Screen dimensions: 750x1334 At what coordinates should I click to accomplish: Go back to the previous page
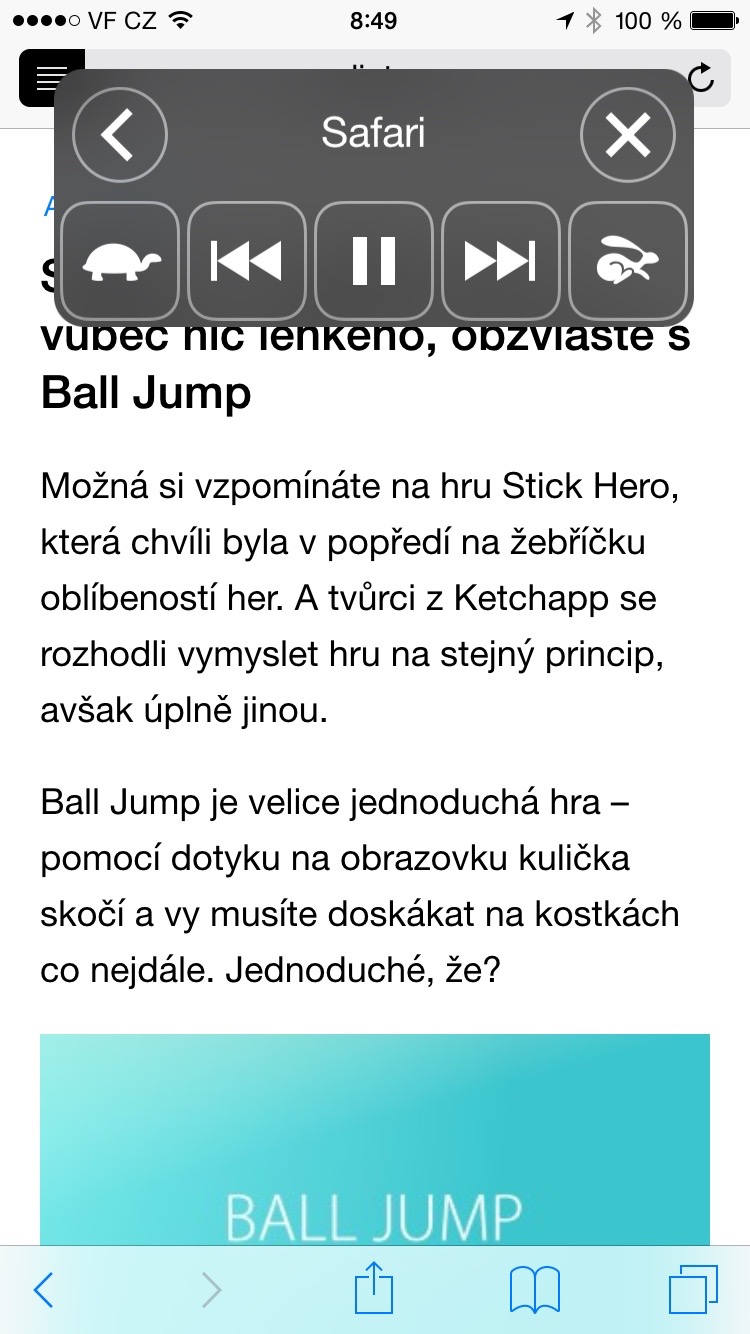pos(43,1290)
